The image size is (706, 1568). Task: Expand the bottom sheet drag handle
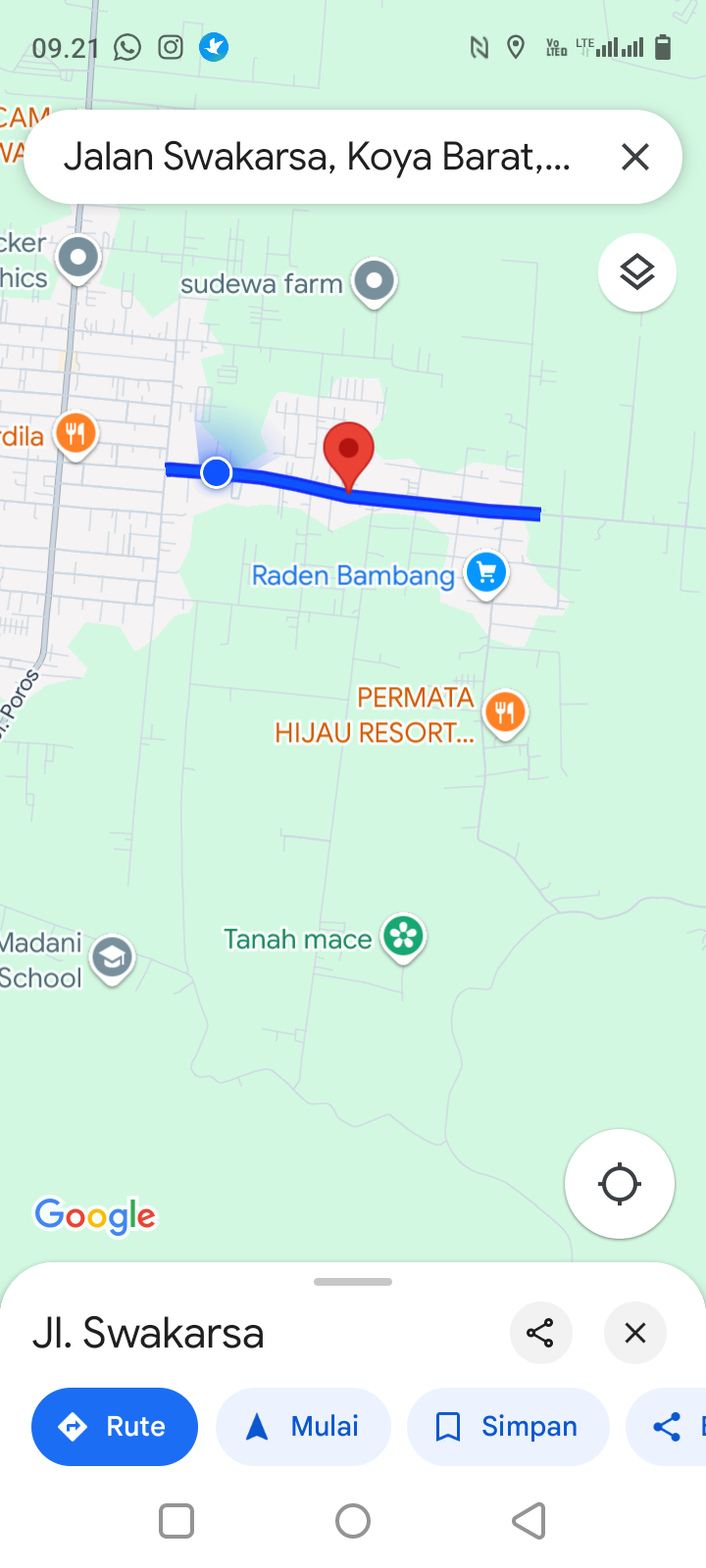(353, 1282)
